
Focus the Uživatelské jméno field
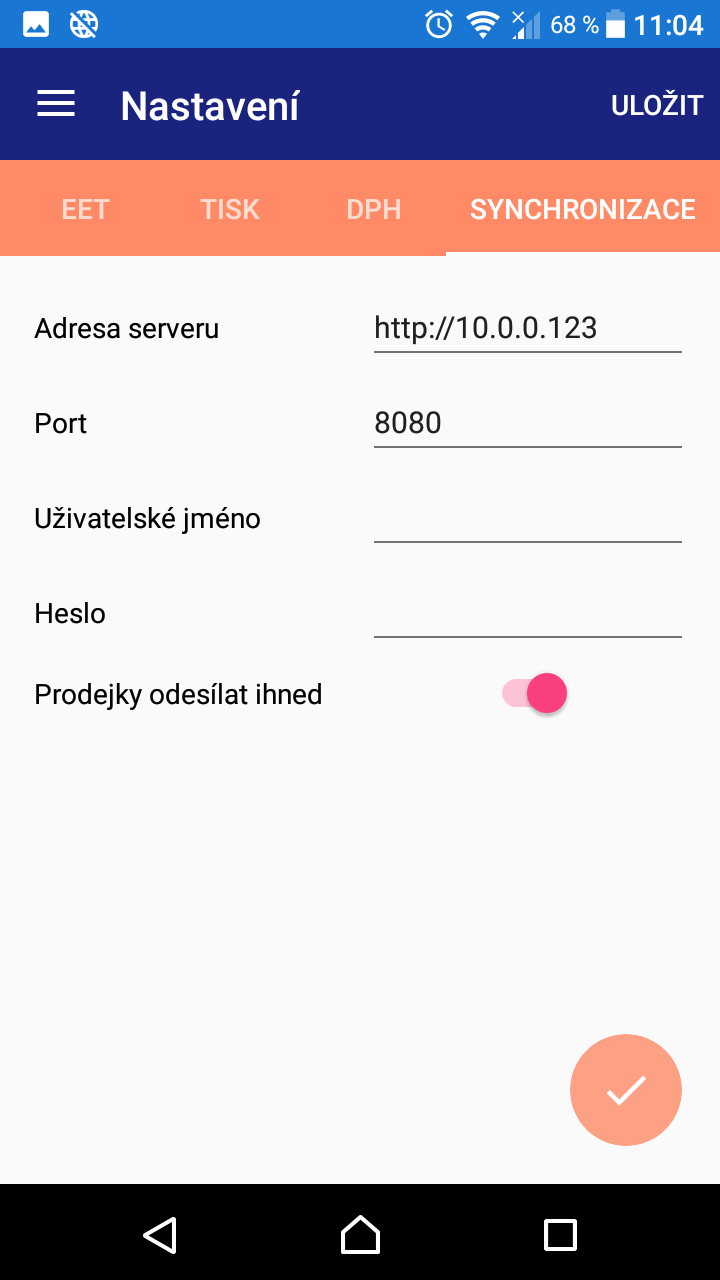coord(528,518)
